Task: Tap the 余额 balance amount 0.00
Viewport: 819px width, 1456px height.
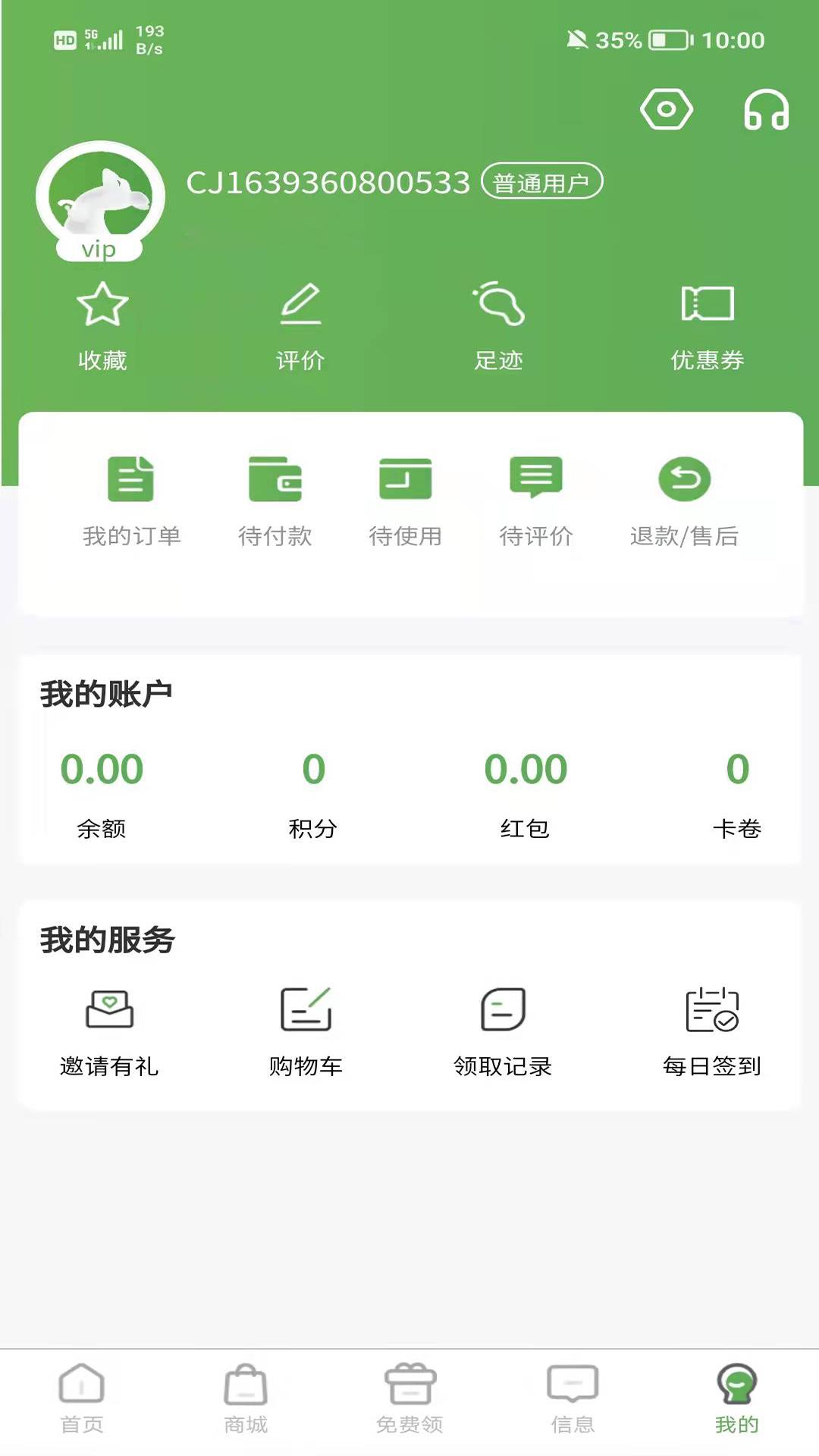Action: coord(102,768)
